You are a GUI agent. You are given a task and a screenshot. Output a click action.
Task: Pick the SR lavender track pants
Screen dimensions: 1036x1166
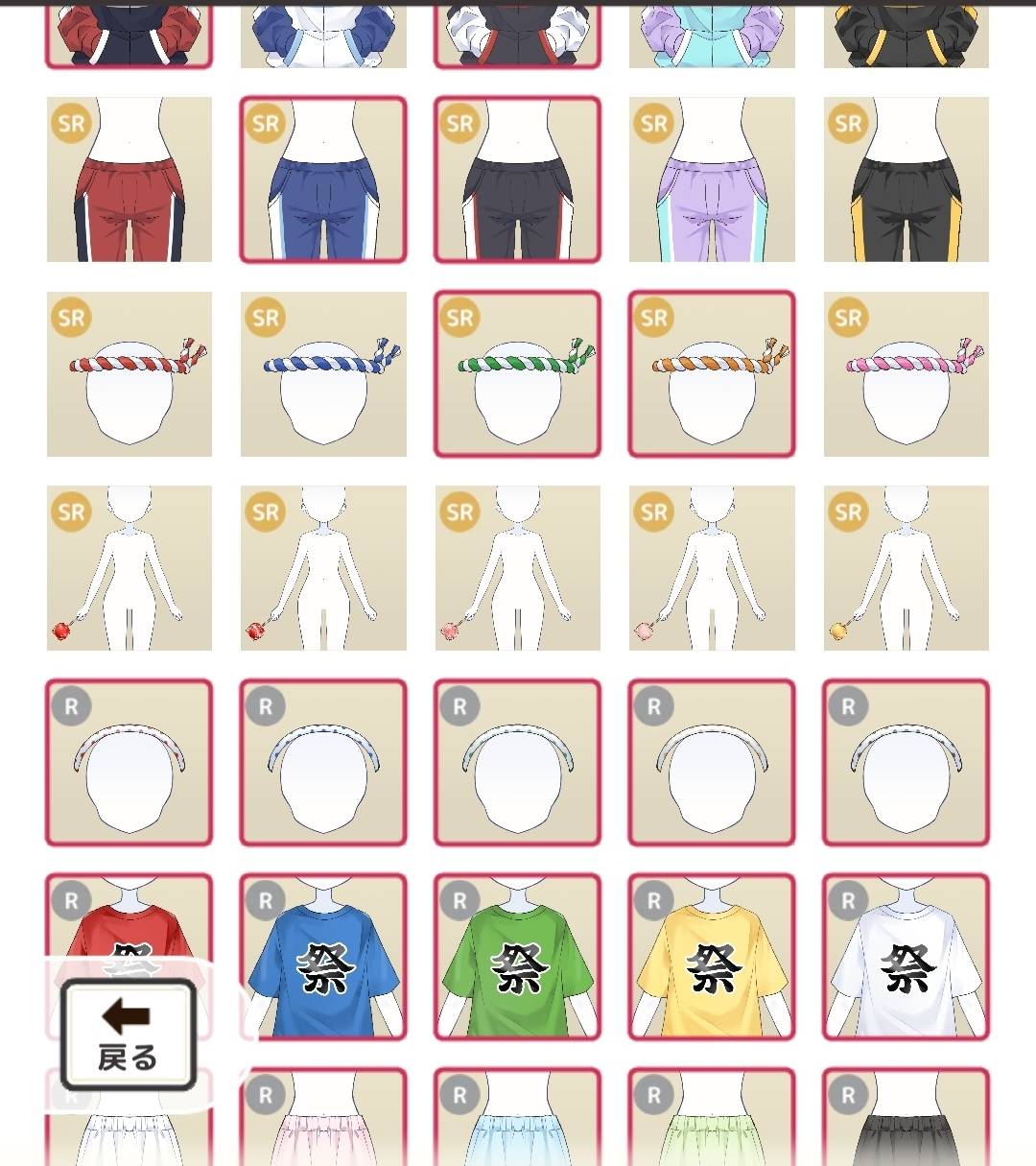pos(712,179)
